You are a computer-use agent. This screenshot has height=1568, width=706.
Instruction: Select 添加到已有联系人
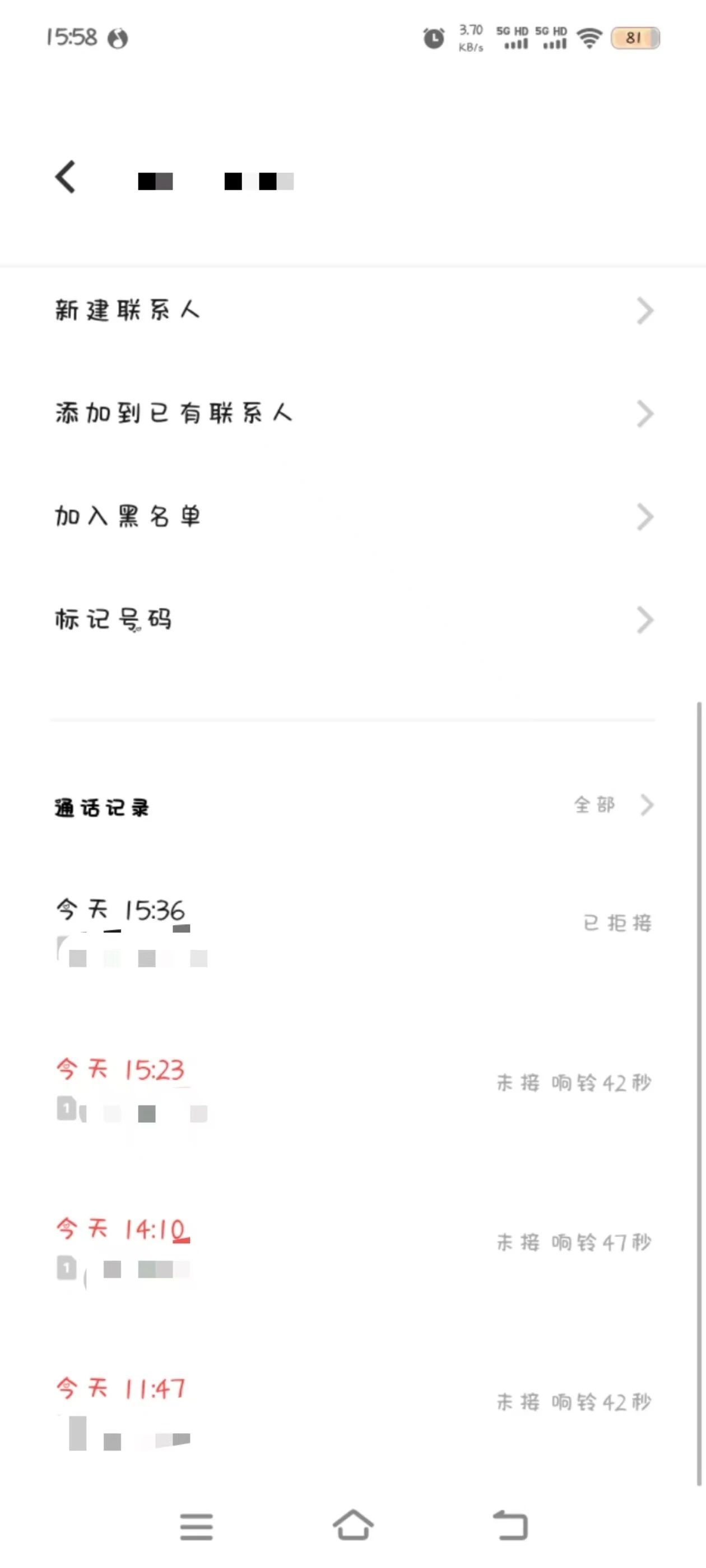354,413
